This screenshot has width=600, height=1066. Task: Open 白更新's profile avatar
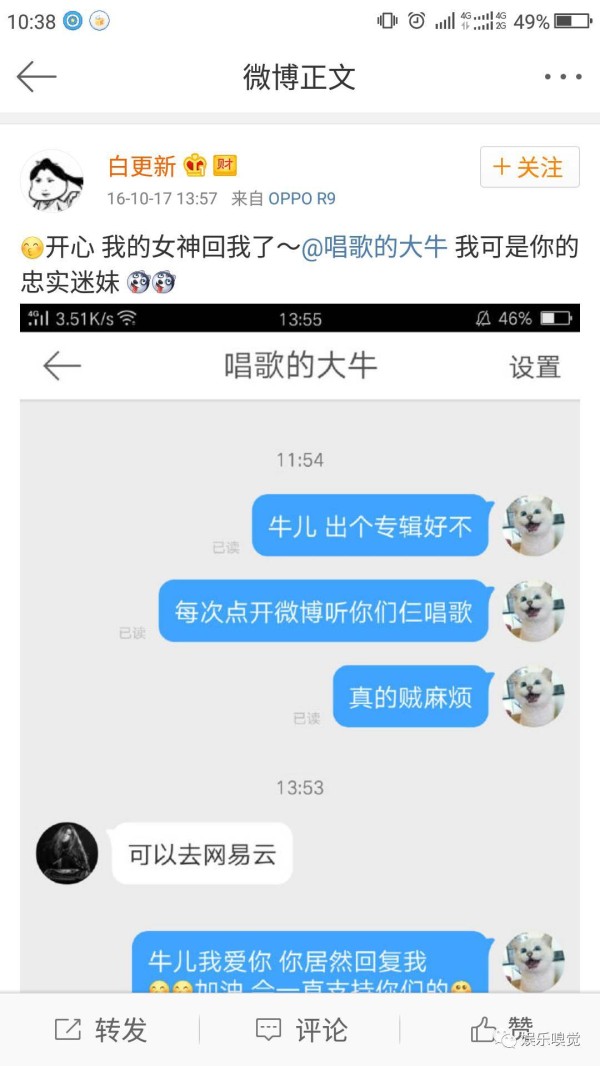coord(52,180)
